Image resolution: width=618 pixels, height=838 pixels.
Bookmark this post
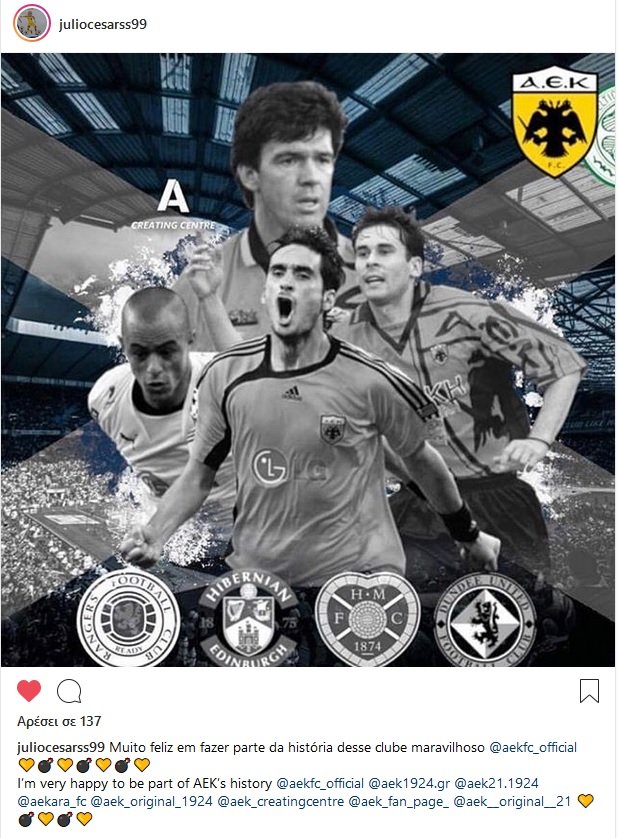click(589, 691)
